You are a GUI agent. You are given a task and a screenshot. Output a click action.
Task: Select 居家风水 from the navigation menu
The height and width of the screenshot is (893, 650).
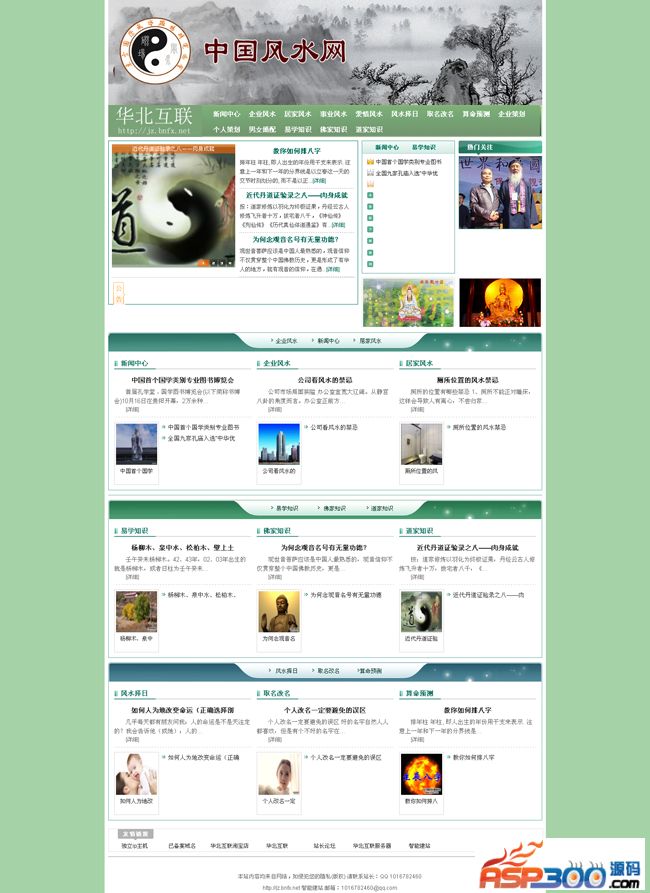click(x=297, y=114)
